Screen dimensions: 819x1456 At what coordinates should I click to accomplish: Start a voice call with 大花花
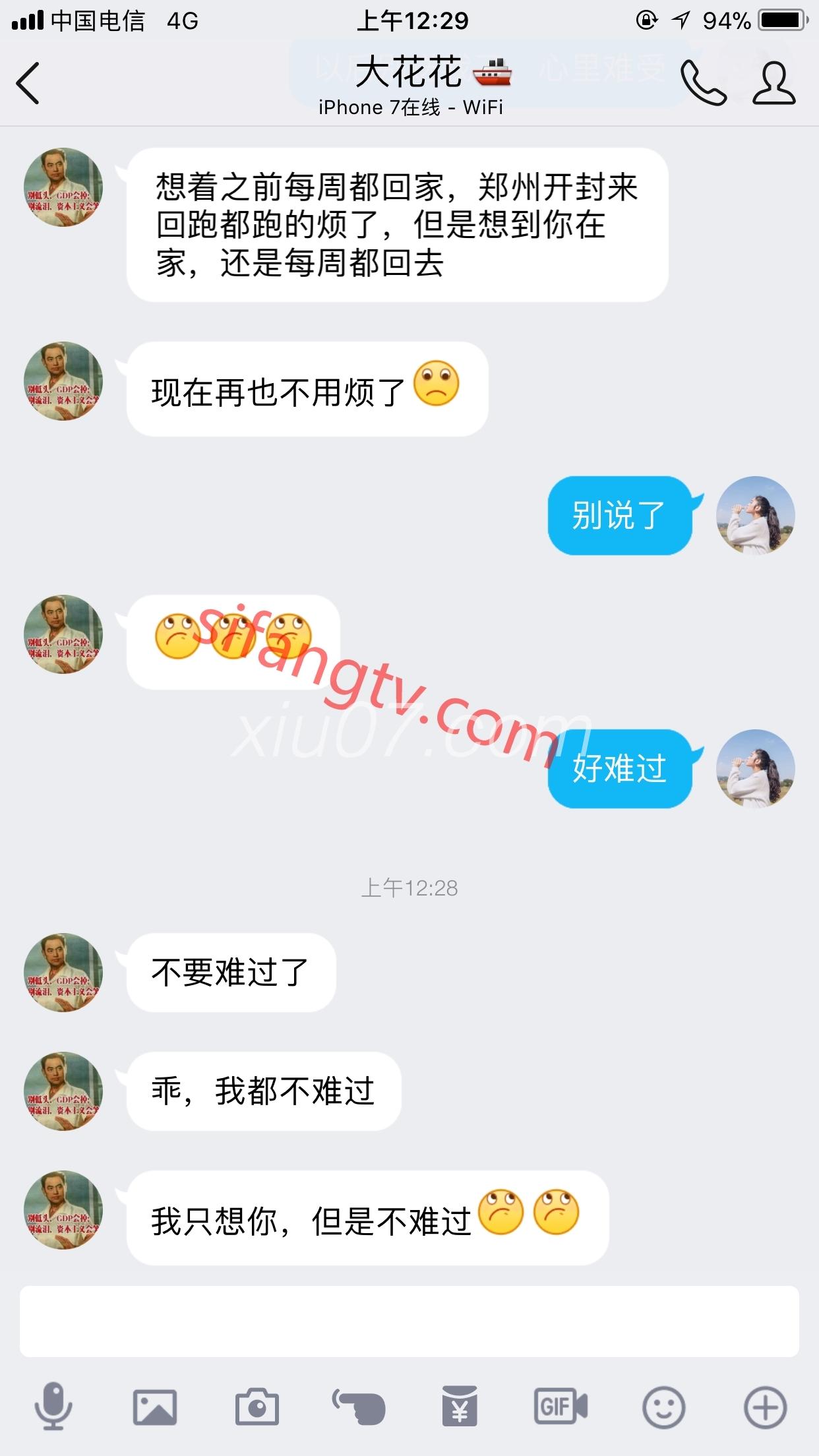703,83
